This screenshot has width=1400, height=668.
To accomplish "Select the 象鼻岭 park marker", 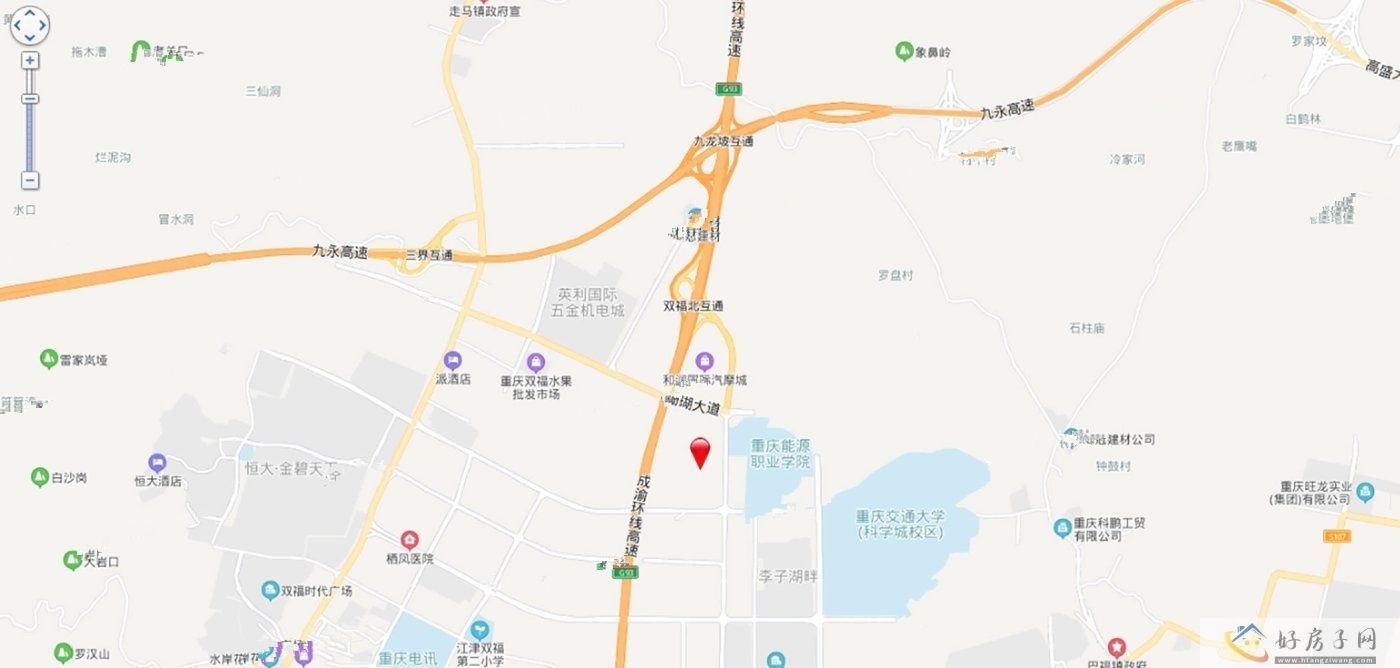I will pyautogui.click(x=903, y=50).
